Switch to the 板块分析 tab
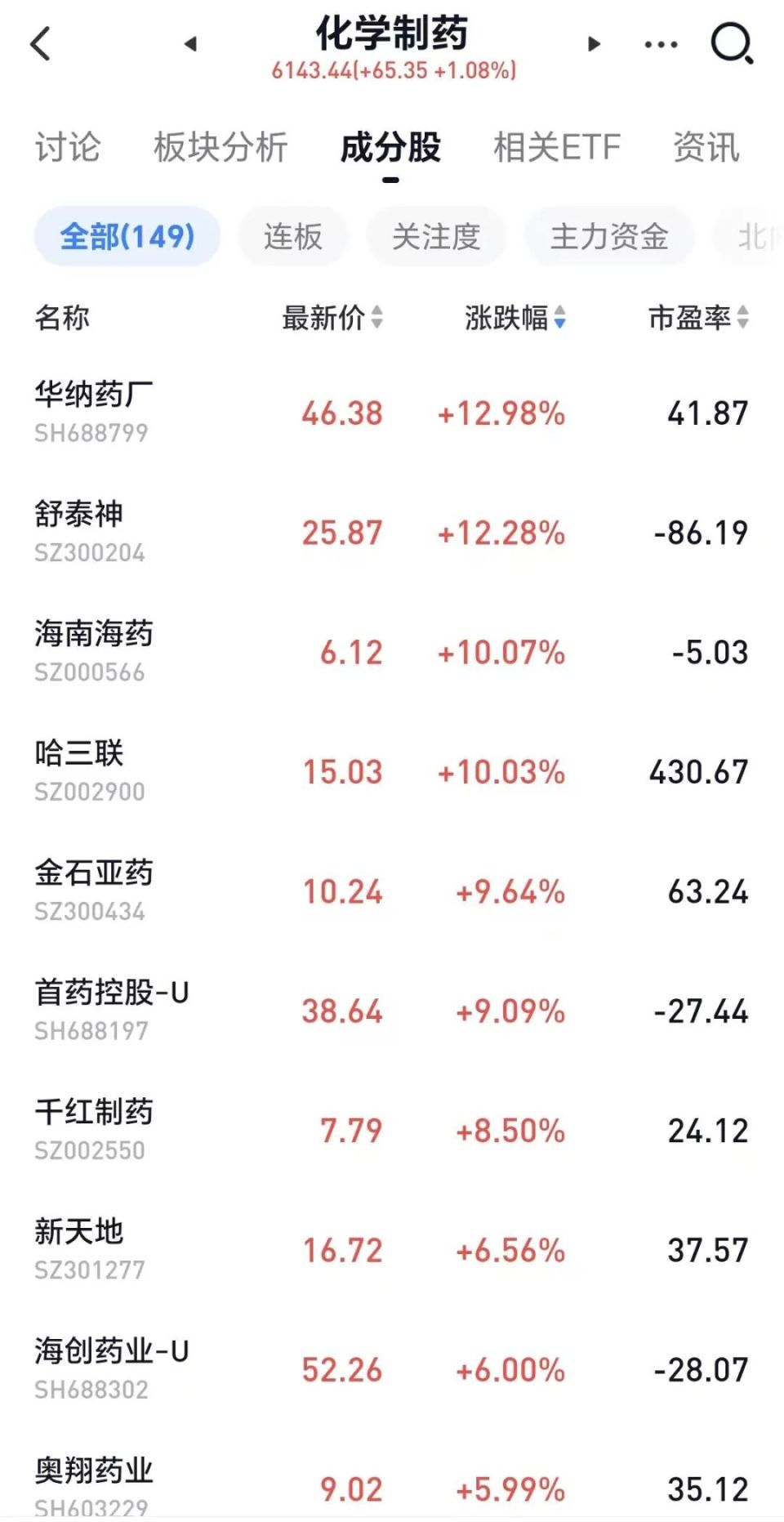This screenshot has width=784, height=1522. (220, 148)
